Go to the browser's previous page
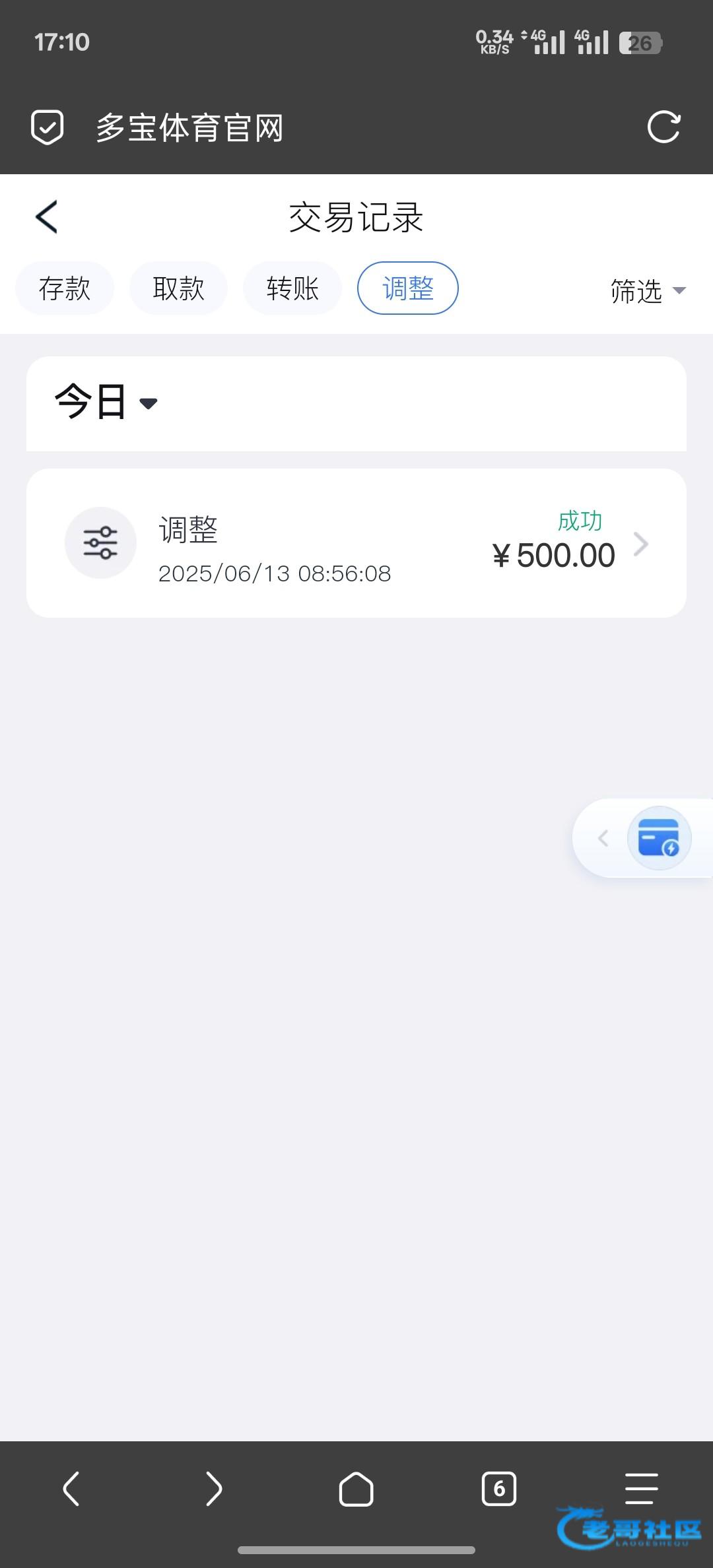713x1568 pixels. 71,1489
